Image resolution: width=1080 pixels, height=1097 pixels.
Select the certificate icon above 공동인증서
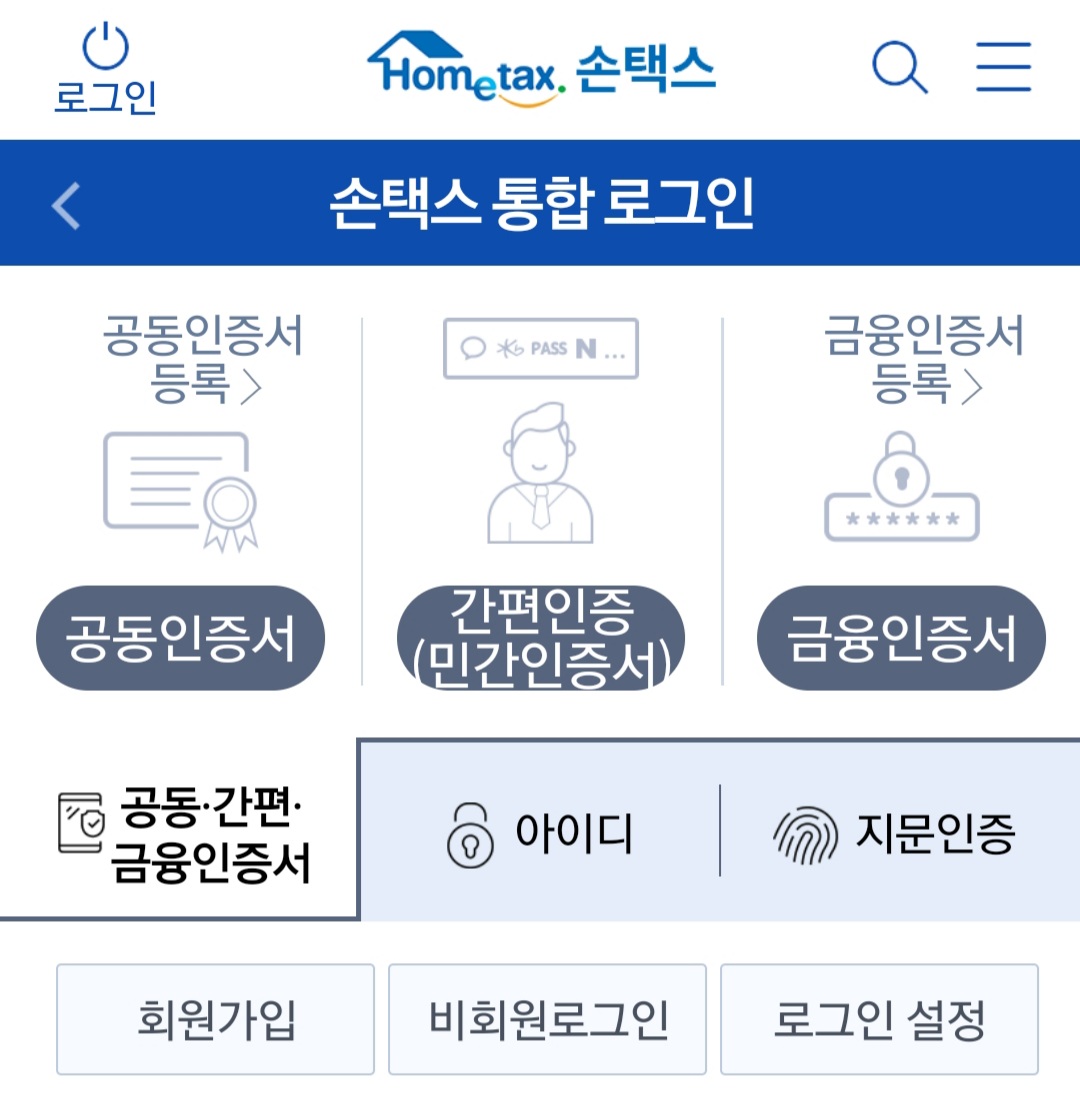[x=180, y=490]
